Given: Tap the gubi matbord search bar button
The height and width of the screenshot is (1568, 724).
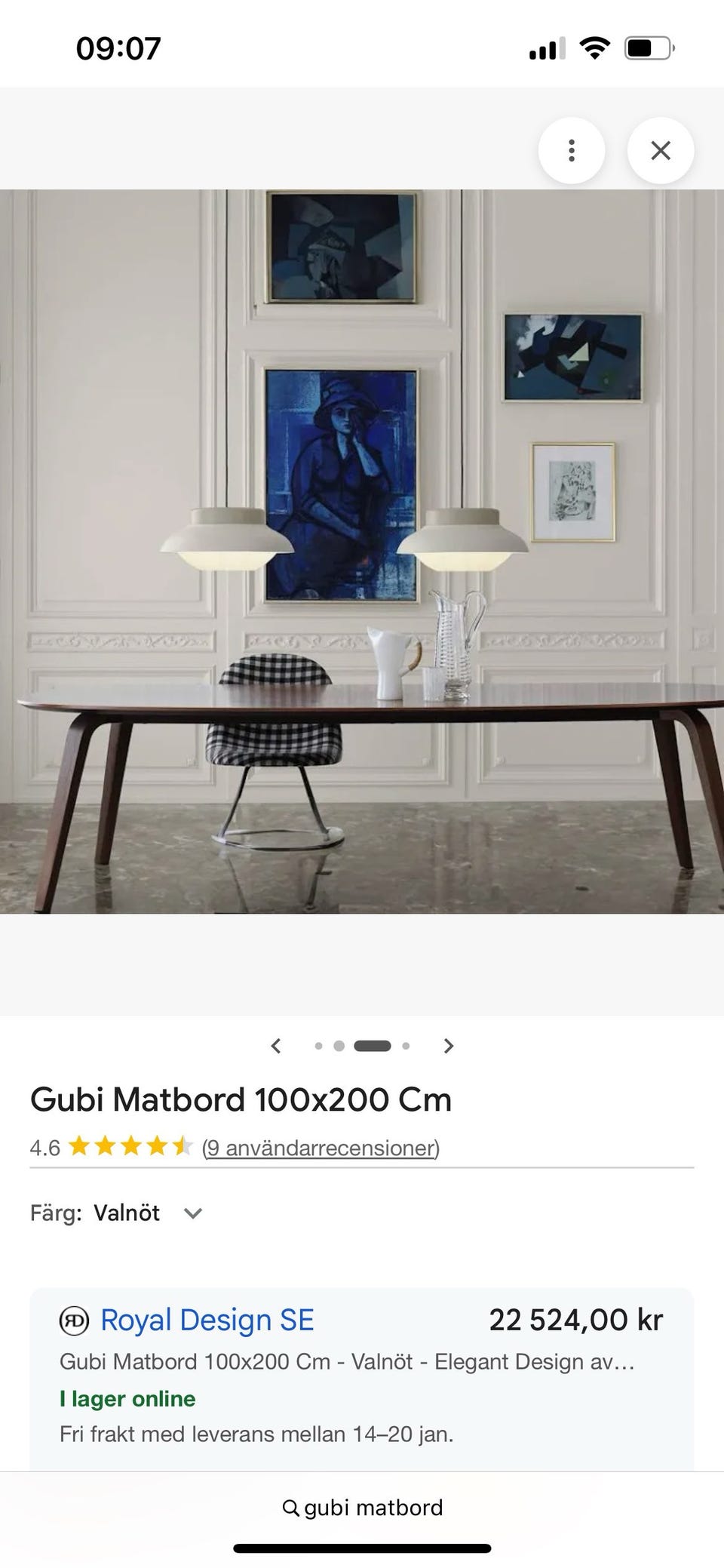Looking at the screenshot, I should point(362,1508).
